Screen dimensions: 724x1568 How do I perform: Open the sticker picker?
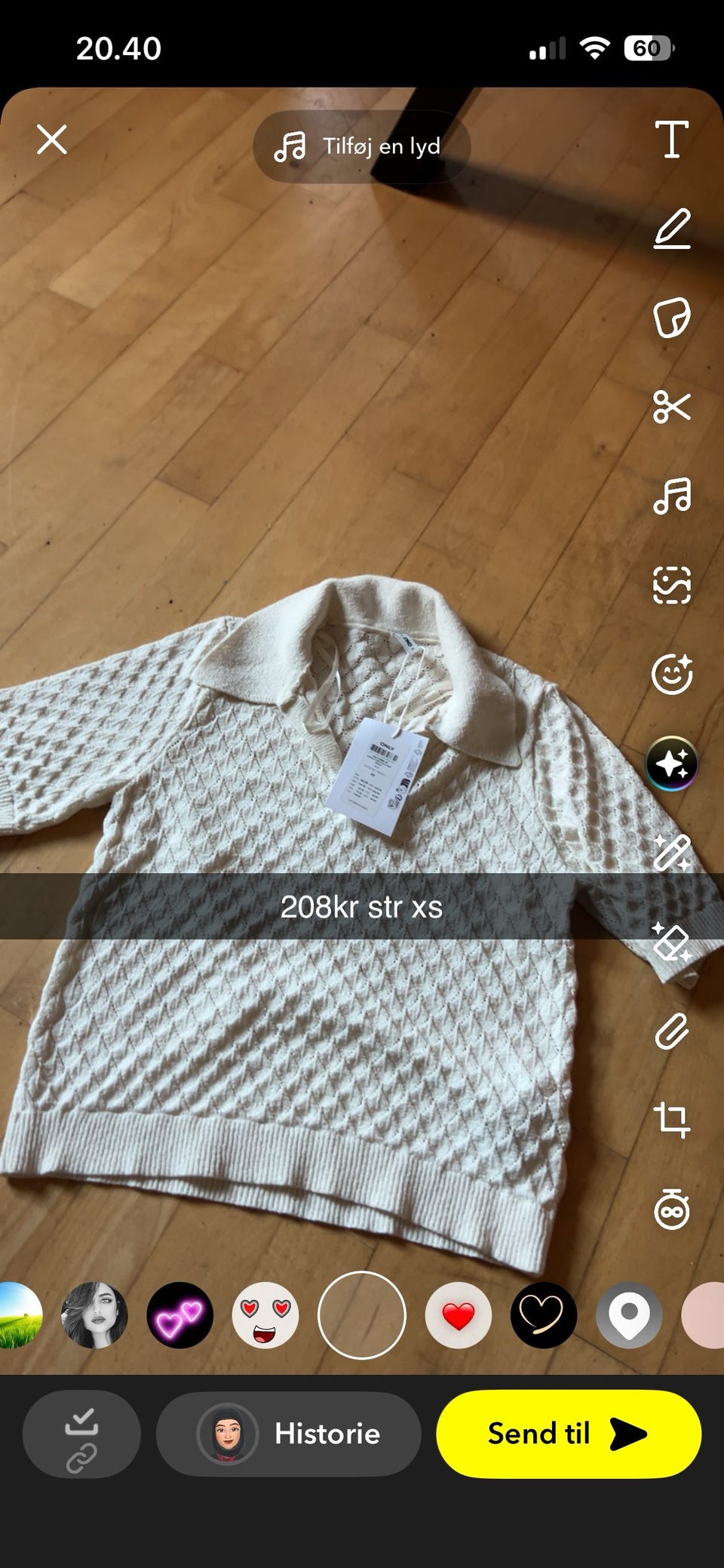click(672, 318)
